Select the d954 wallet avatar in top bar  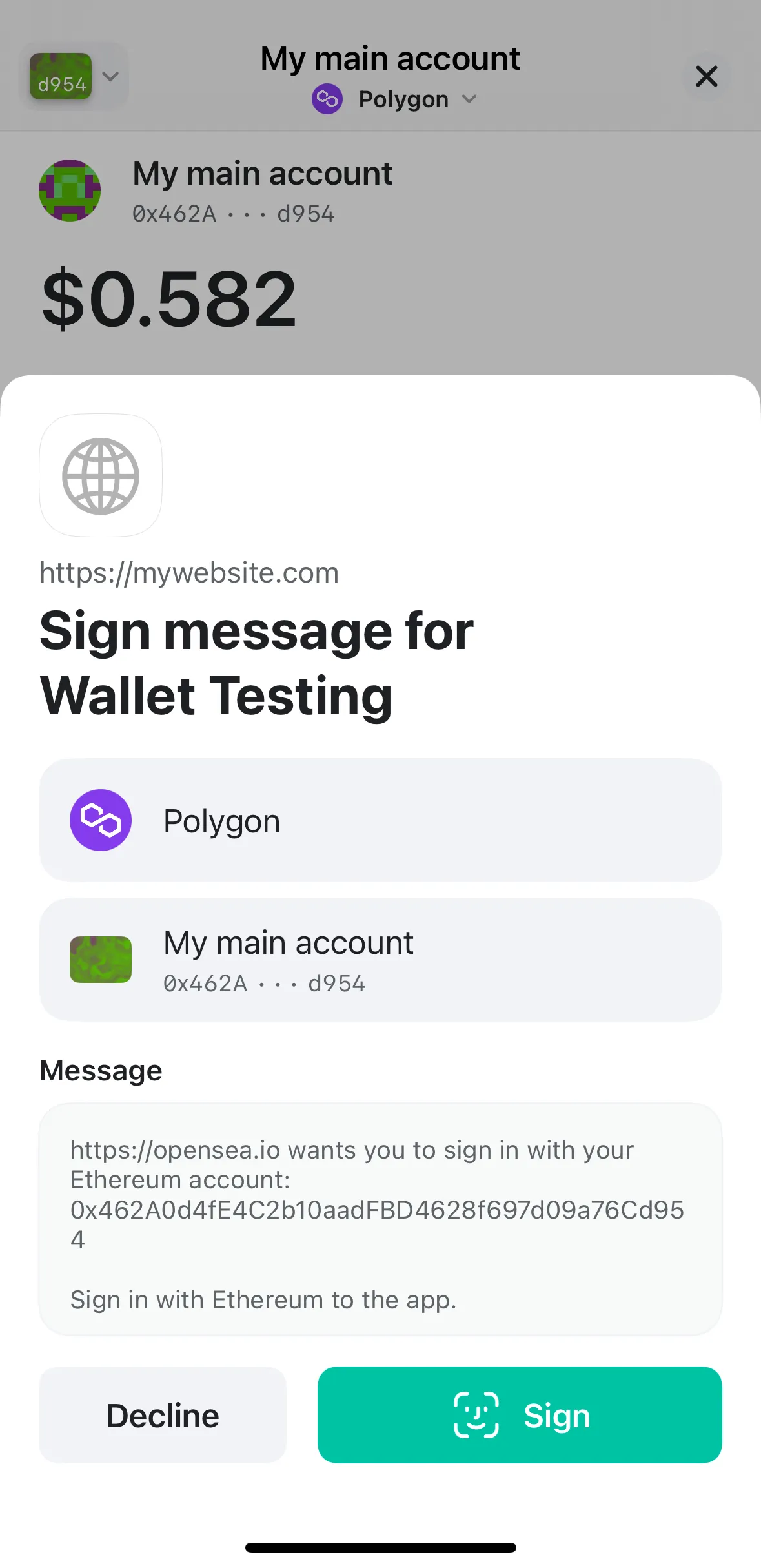(x=60, y=76)
